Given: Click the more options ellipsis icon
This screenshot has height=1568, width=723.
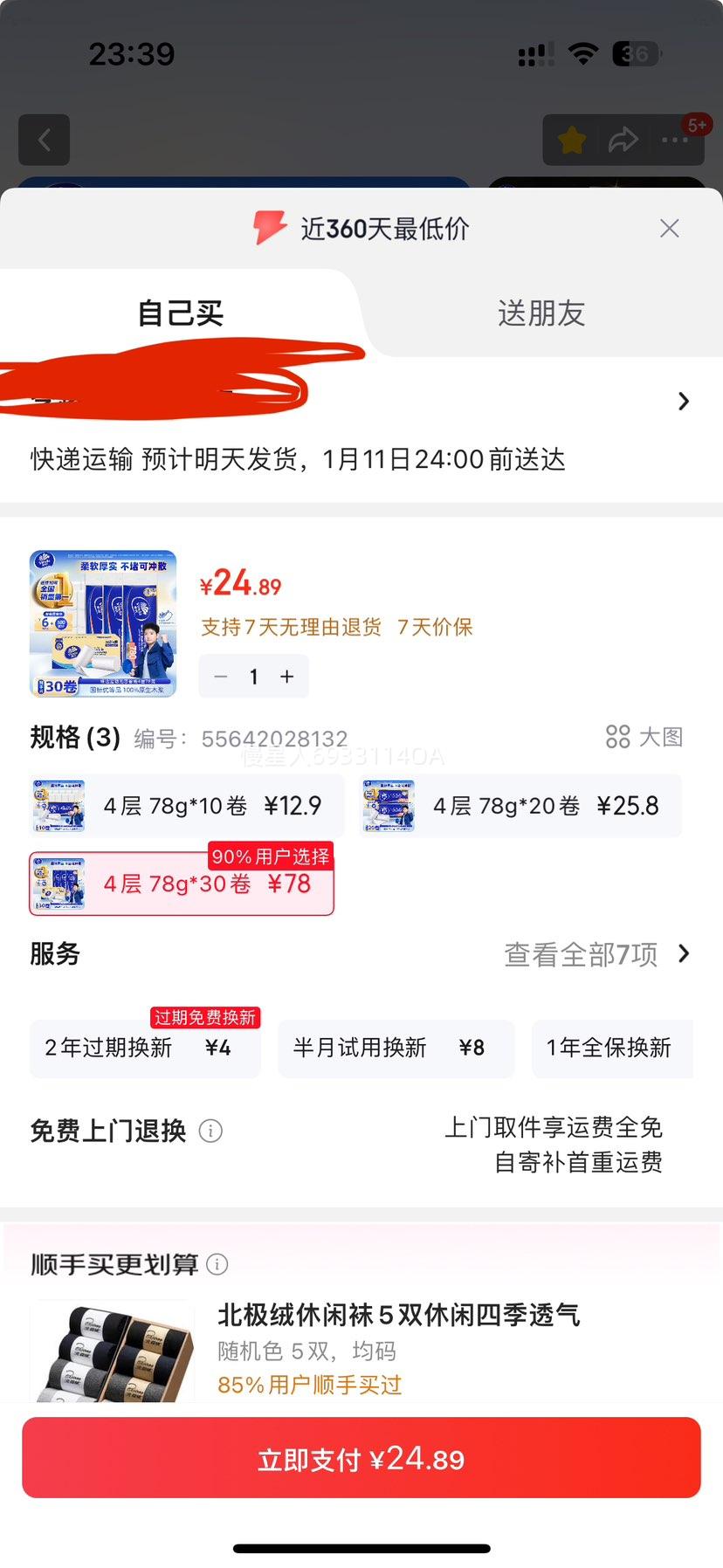Looking at the screenshot, I should pos(676,140).
